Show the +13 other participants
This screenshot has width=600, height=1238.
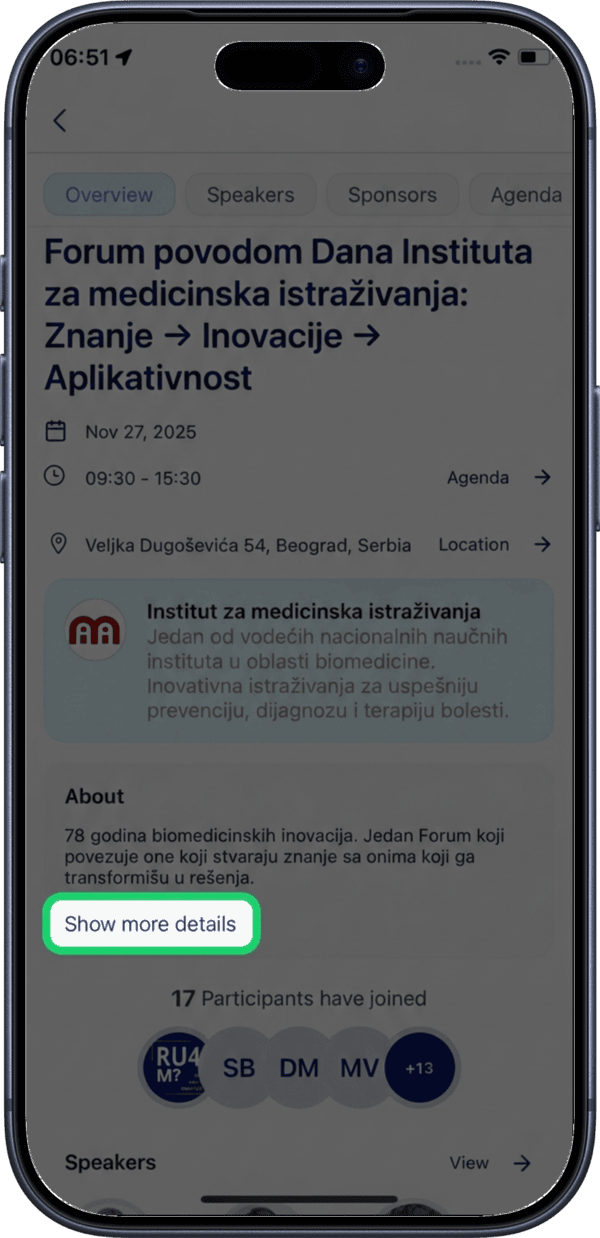click(x=419, y=1068)
